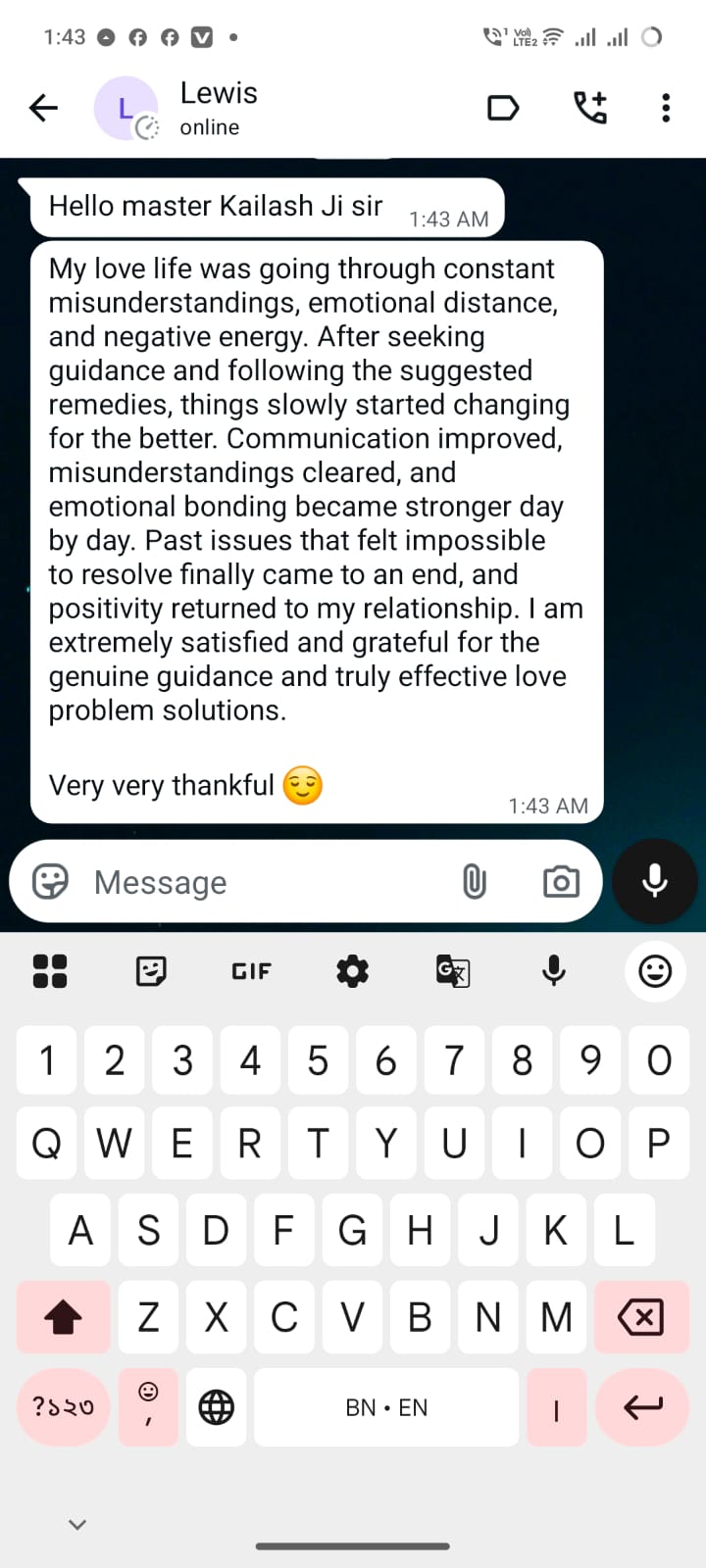Switch keyboard language with globe key
The image size is (706, 1568).
click(217, 1407)
